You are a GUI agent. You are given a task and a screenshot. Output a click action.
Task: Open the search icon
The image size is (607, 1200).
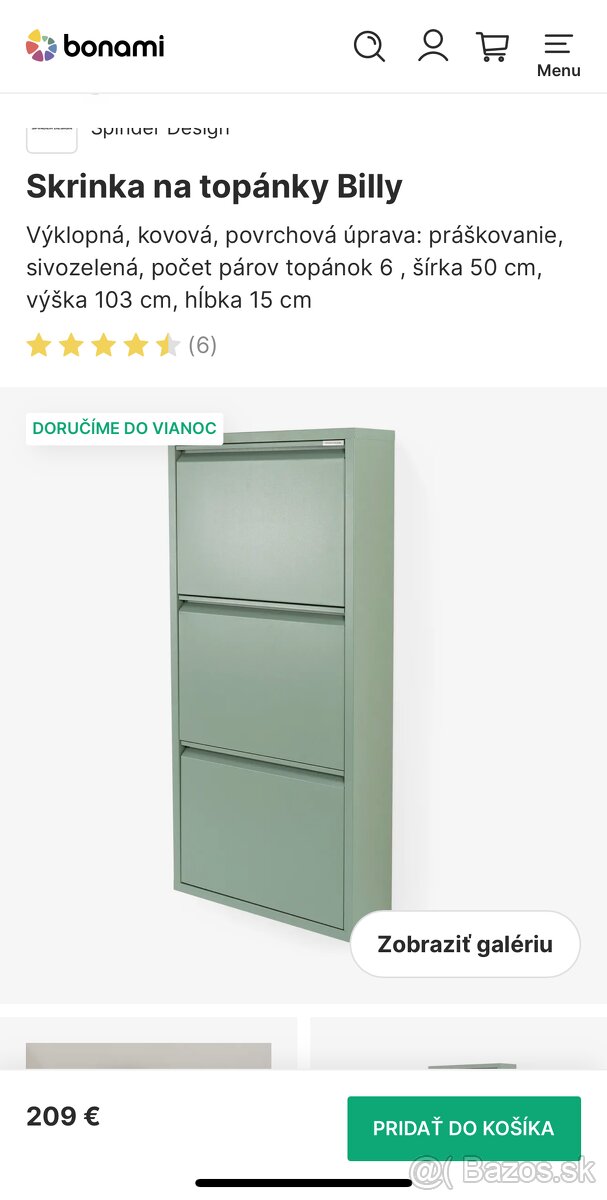click(x=369, y=46)
